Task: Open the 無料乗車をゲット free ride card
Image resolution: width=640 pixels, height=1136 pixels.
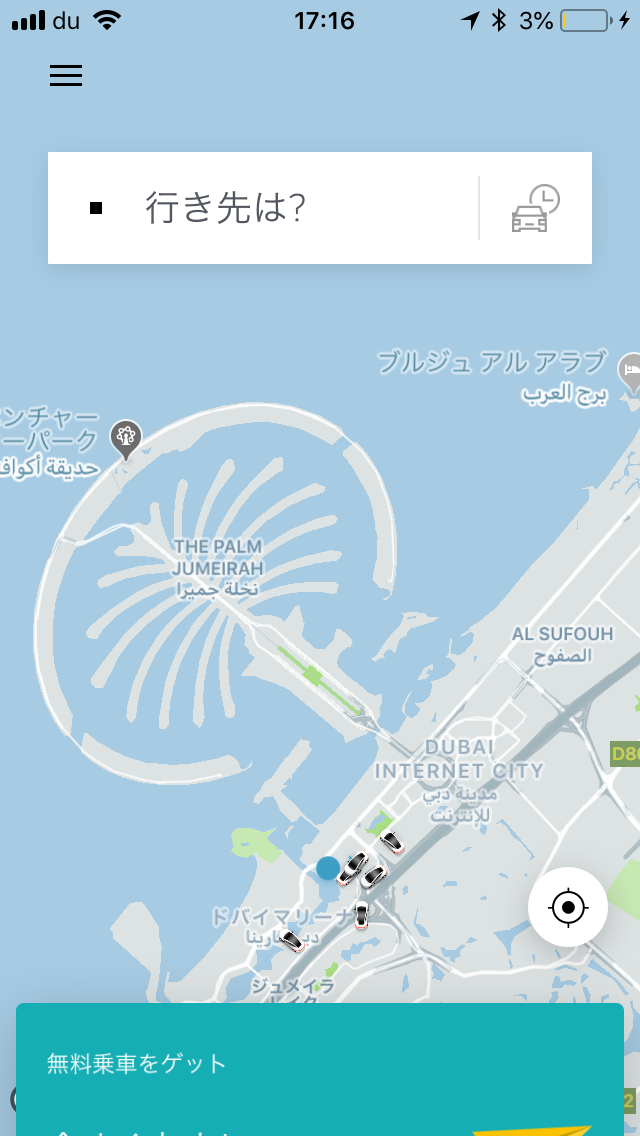Action: [x=320, y=1068]
